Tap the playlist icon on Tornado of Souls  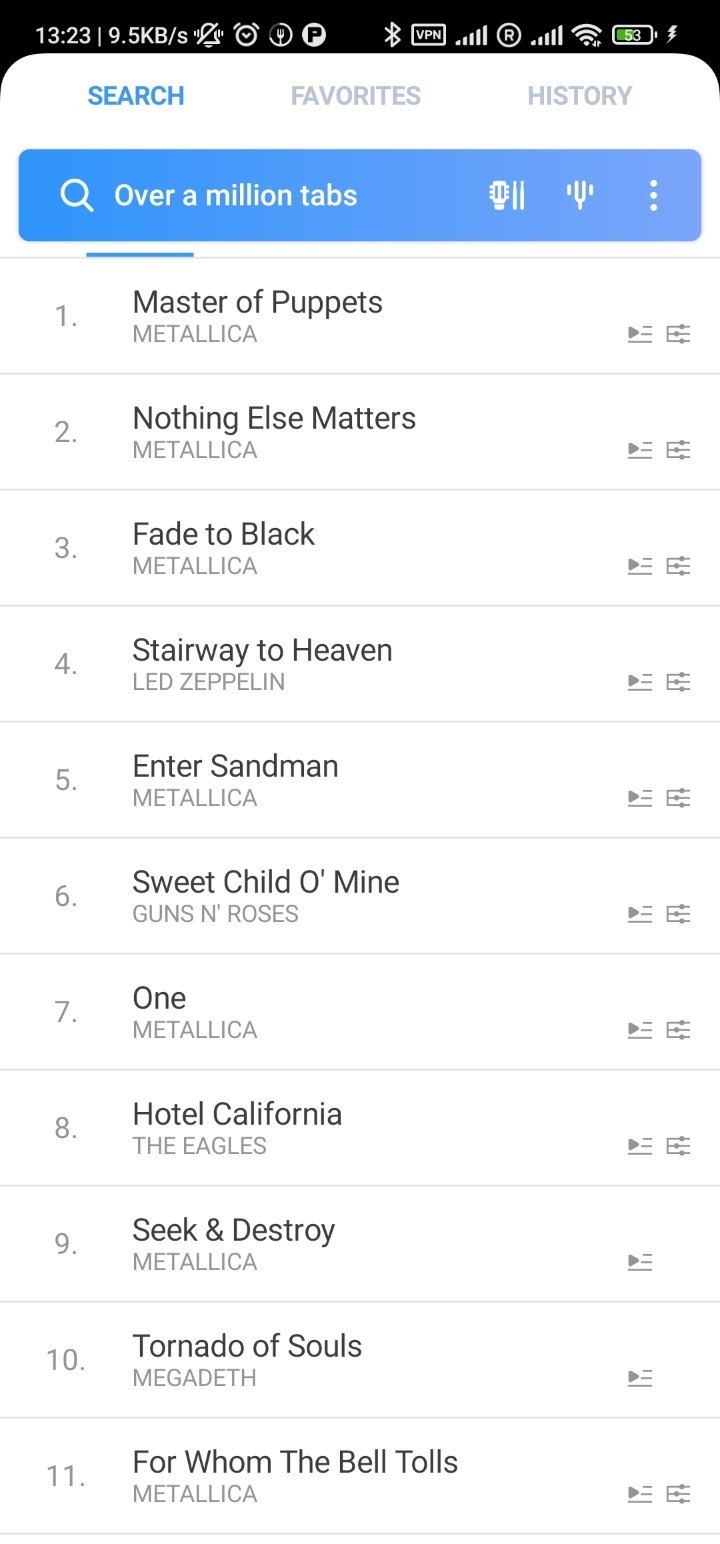coord(640,1378)
